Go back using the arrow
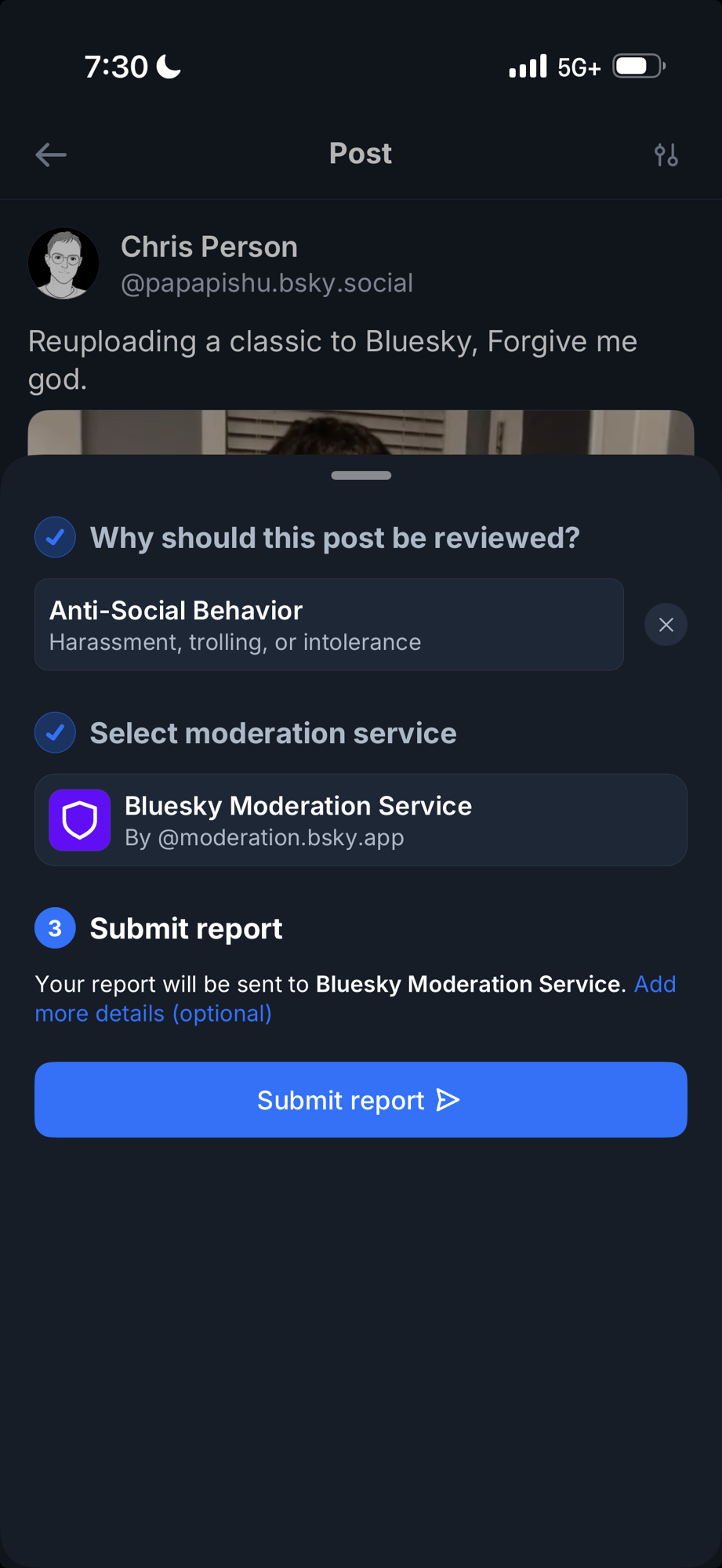Viewport: 722px width, 1568px height. 51,154
